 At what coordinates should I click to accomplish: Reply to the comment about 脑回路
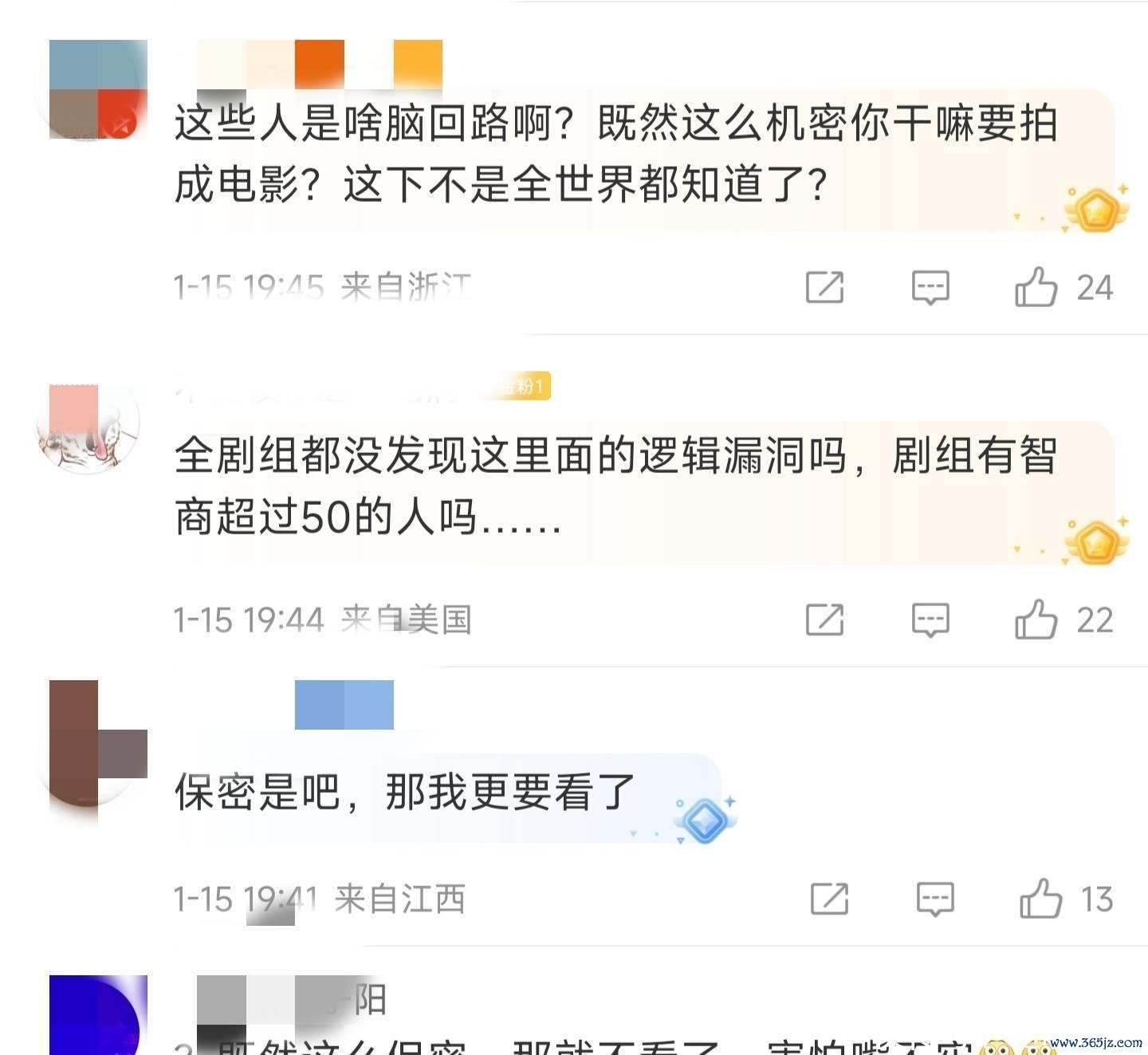(930, 287)
